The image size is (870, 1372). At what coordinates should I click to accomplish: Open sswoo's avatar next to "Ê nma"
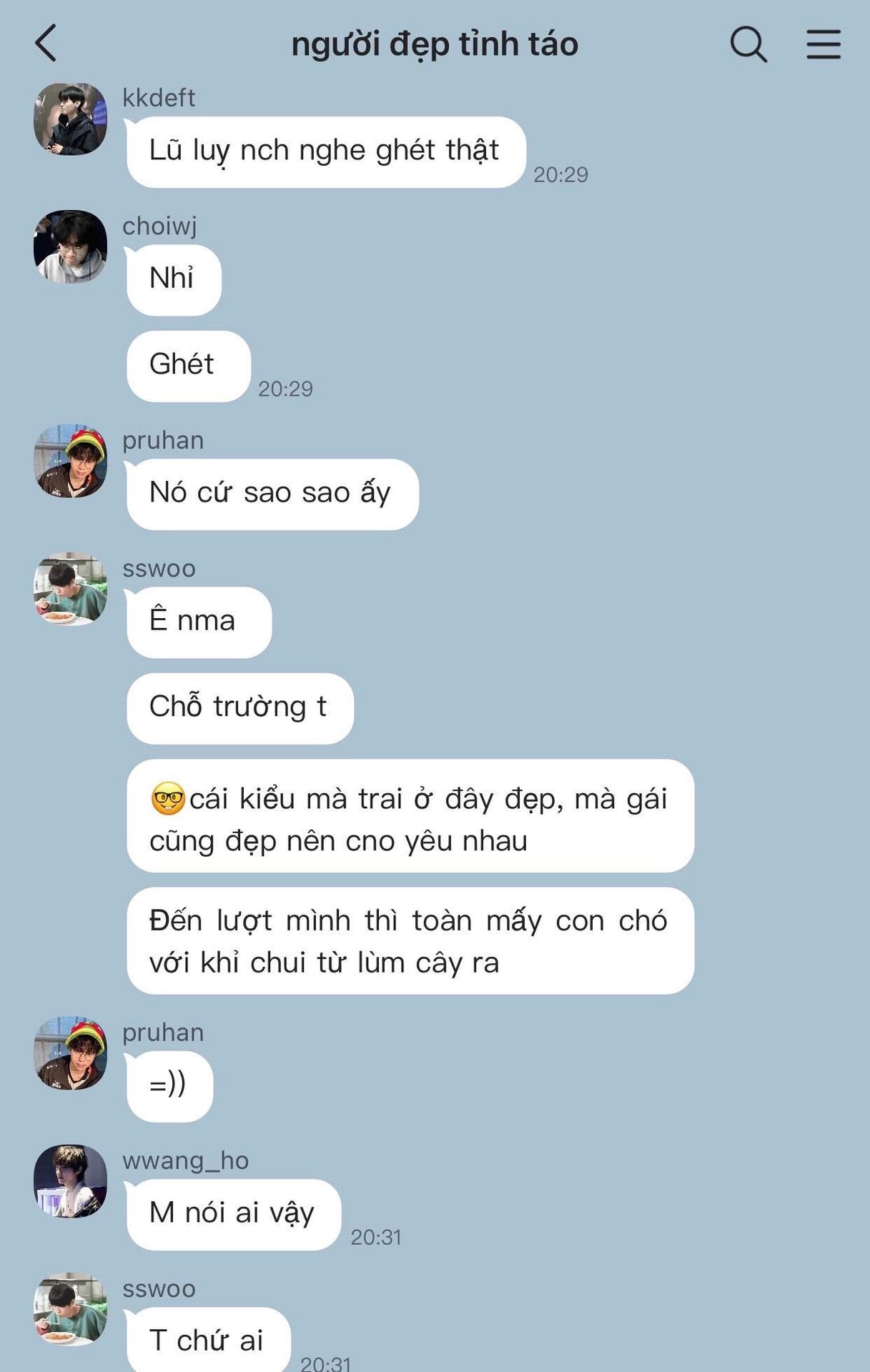point(70,589)
